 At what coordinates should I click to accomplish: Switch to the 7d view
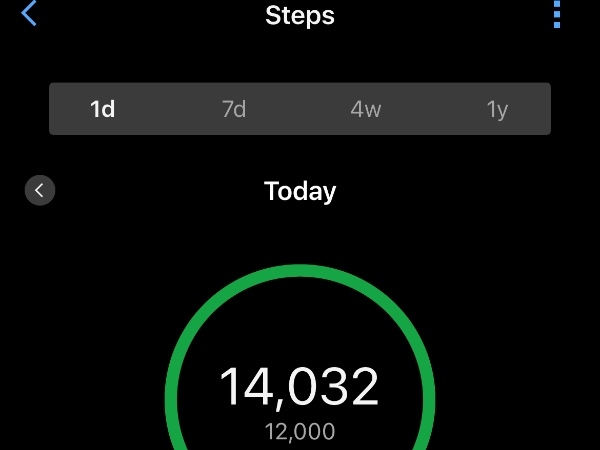pos(233,109)
